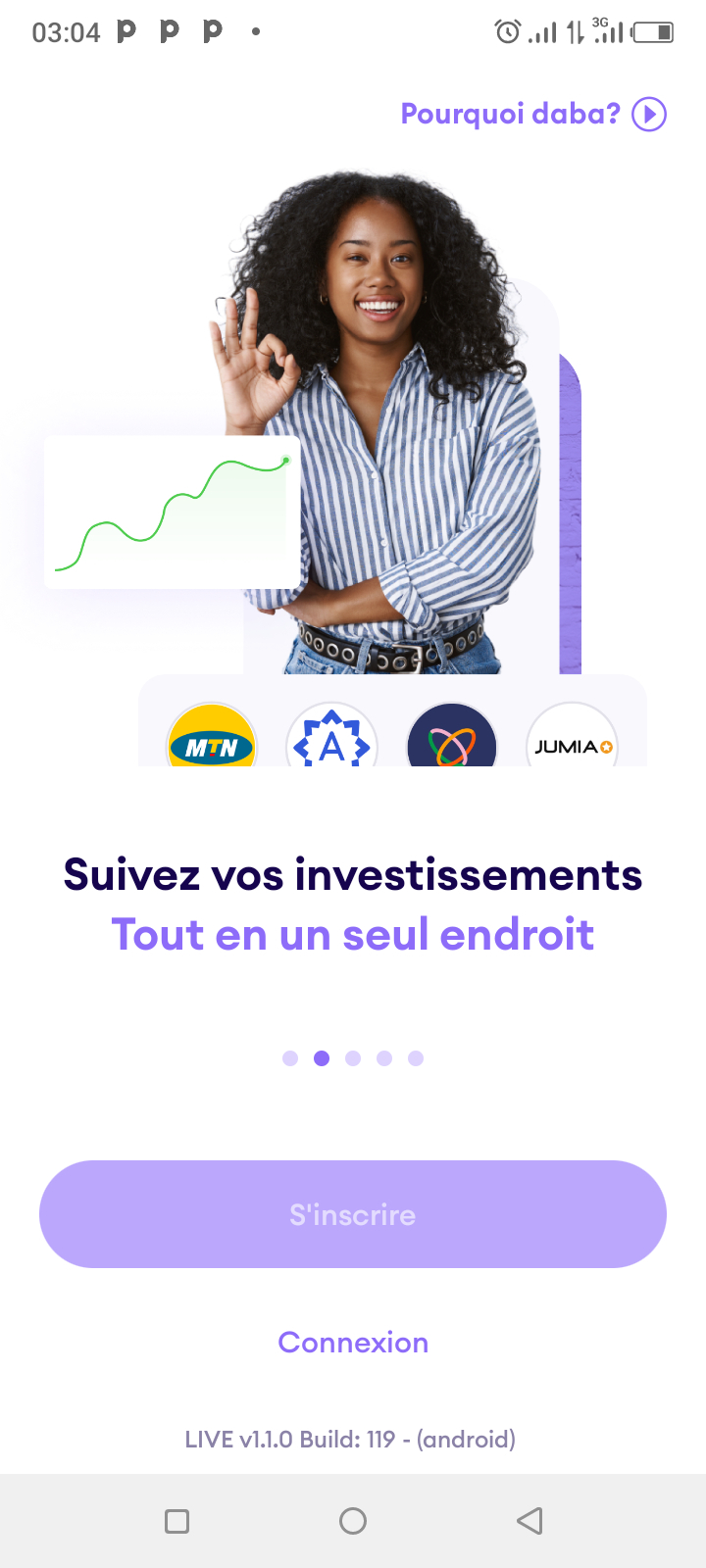Screen dimensions: 706x1568
Task: Go back using the system back button
Action: click(529, 1521)
